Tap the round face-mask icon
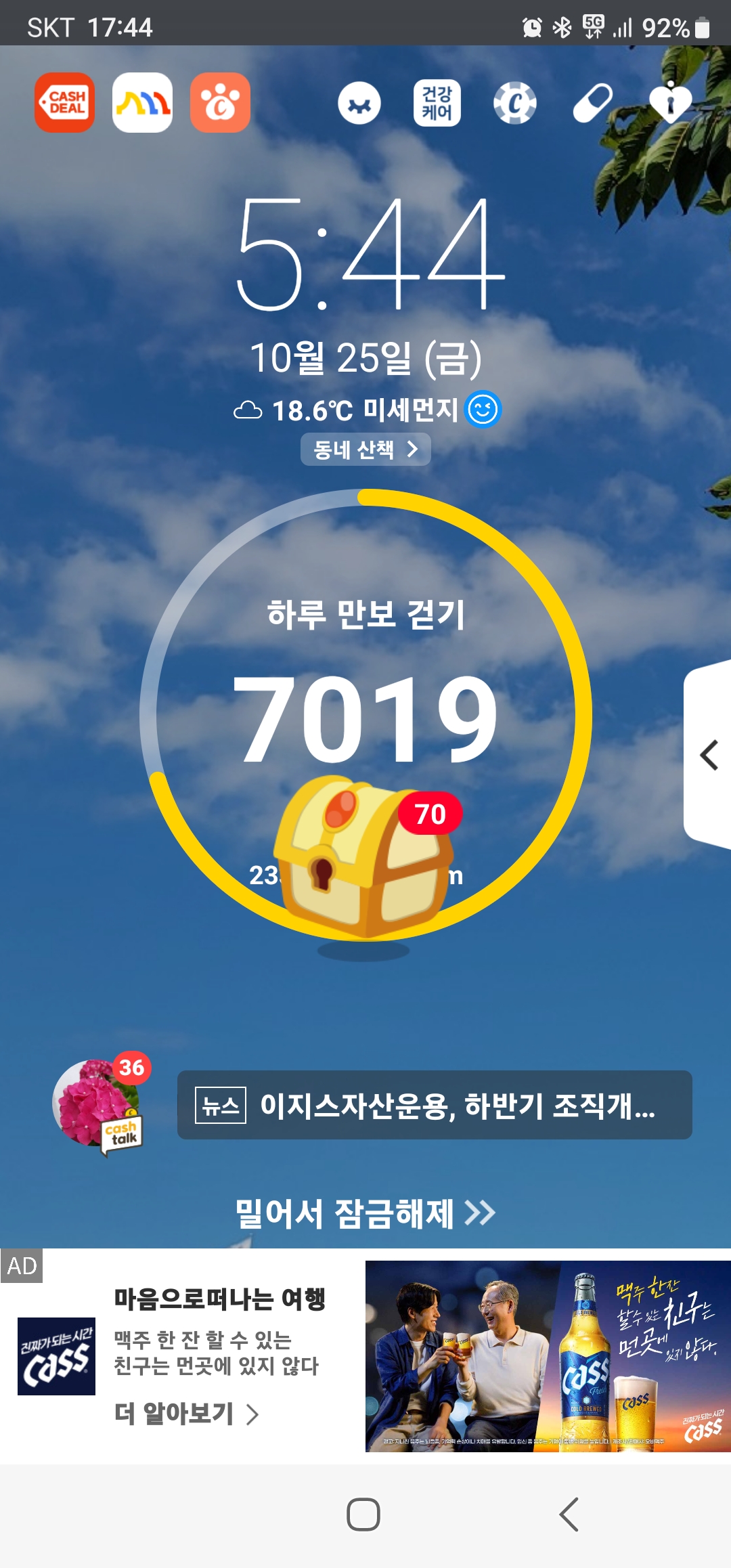This screenshot has width=731, height=1568. pos(359,103)
